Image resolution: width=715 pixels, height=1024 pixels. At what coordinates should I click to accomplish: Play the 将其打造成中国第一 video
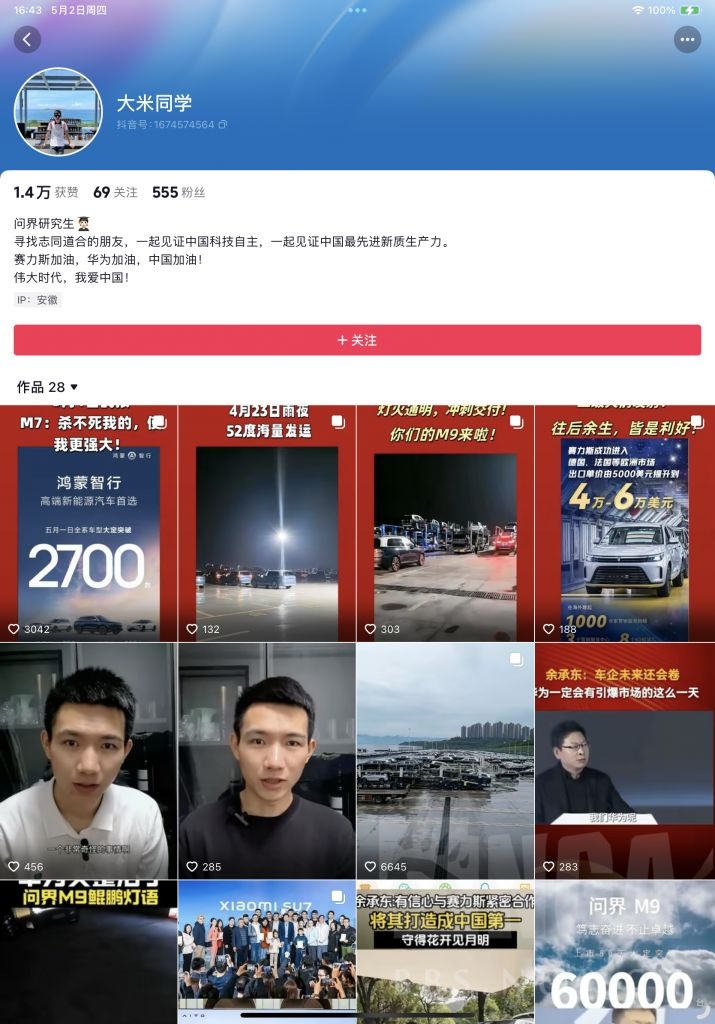click(445, 952)
